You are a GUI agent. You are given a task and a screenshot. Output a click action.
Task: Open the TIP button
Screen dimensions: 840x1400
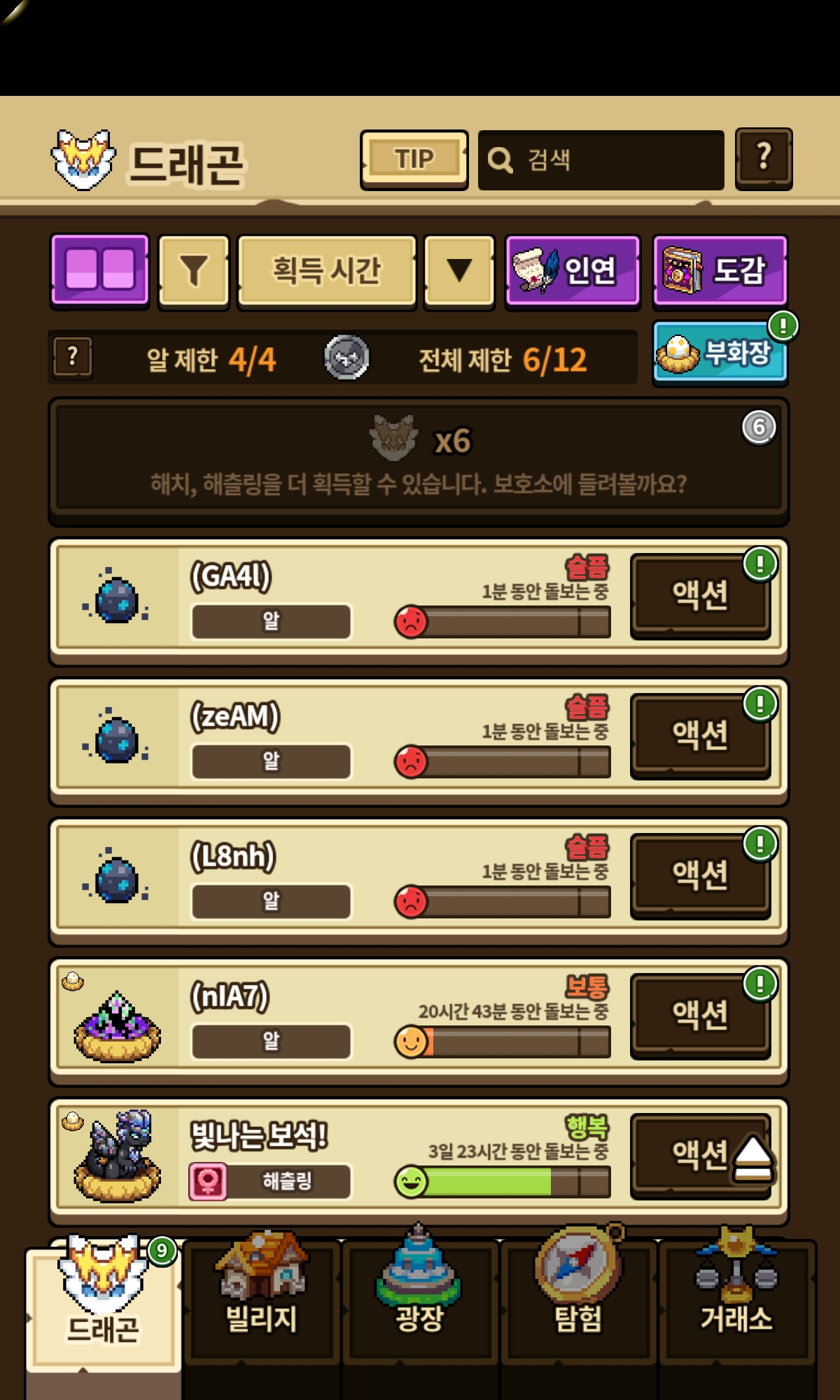coord(414,160)
